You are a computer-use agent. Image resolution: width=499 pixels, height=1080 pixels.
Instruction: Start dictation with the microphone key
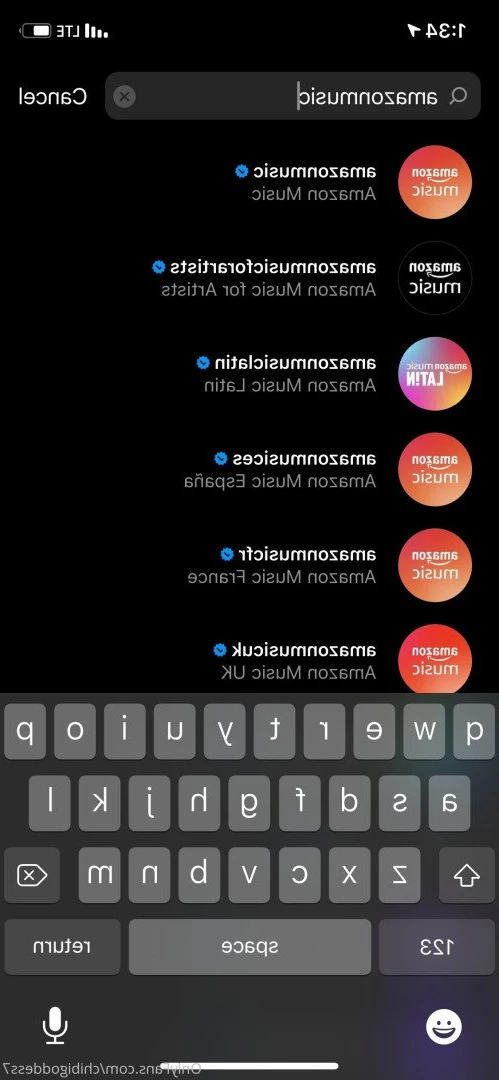[x=55, y=1026]
